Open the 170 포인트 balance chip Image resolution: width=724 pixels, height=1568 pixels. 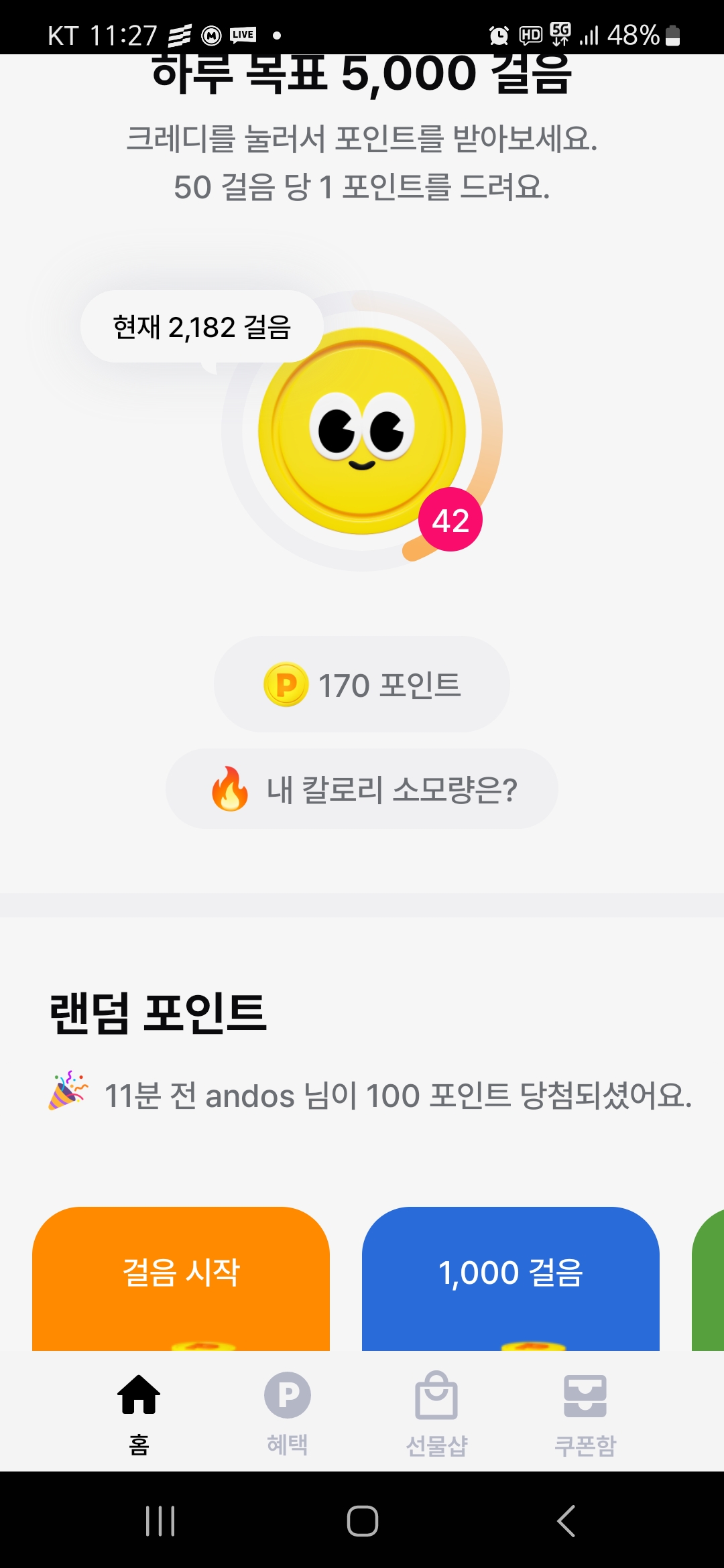click(x=362, y=684)
